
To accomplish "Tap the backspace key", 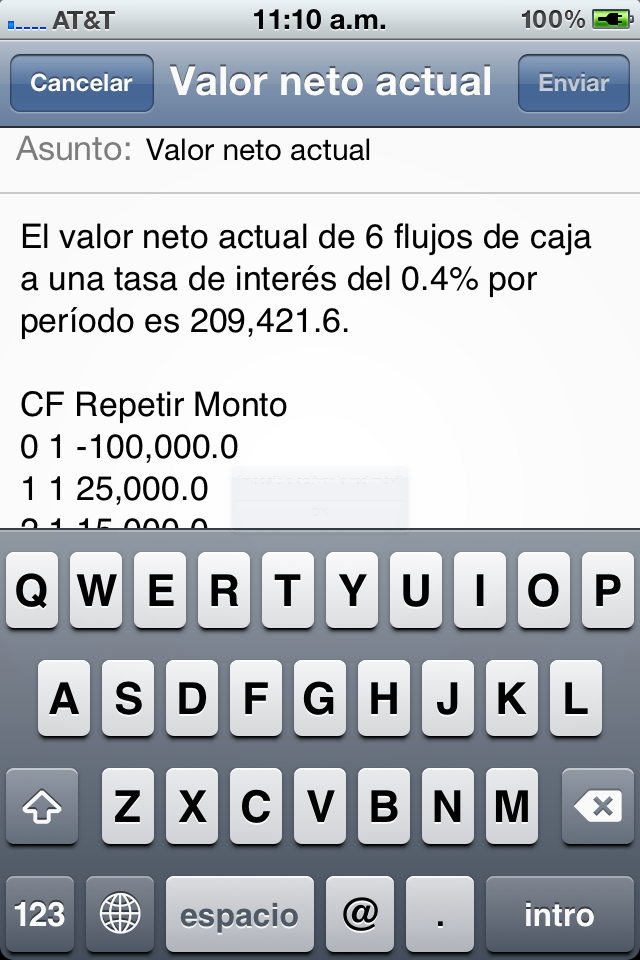I will pos(597,805).
